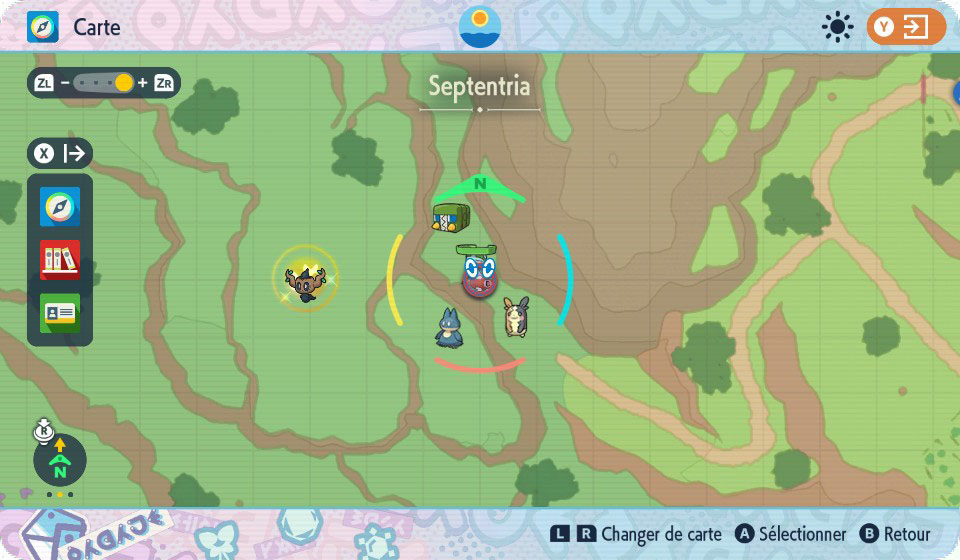
Task: Zoom in using the ZR plus control
Action: (164, 83)
